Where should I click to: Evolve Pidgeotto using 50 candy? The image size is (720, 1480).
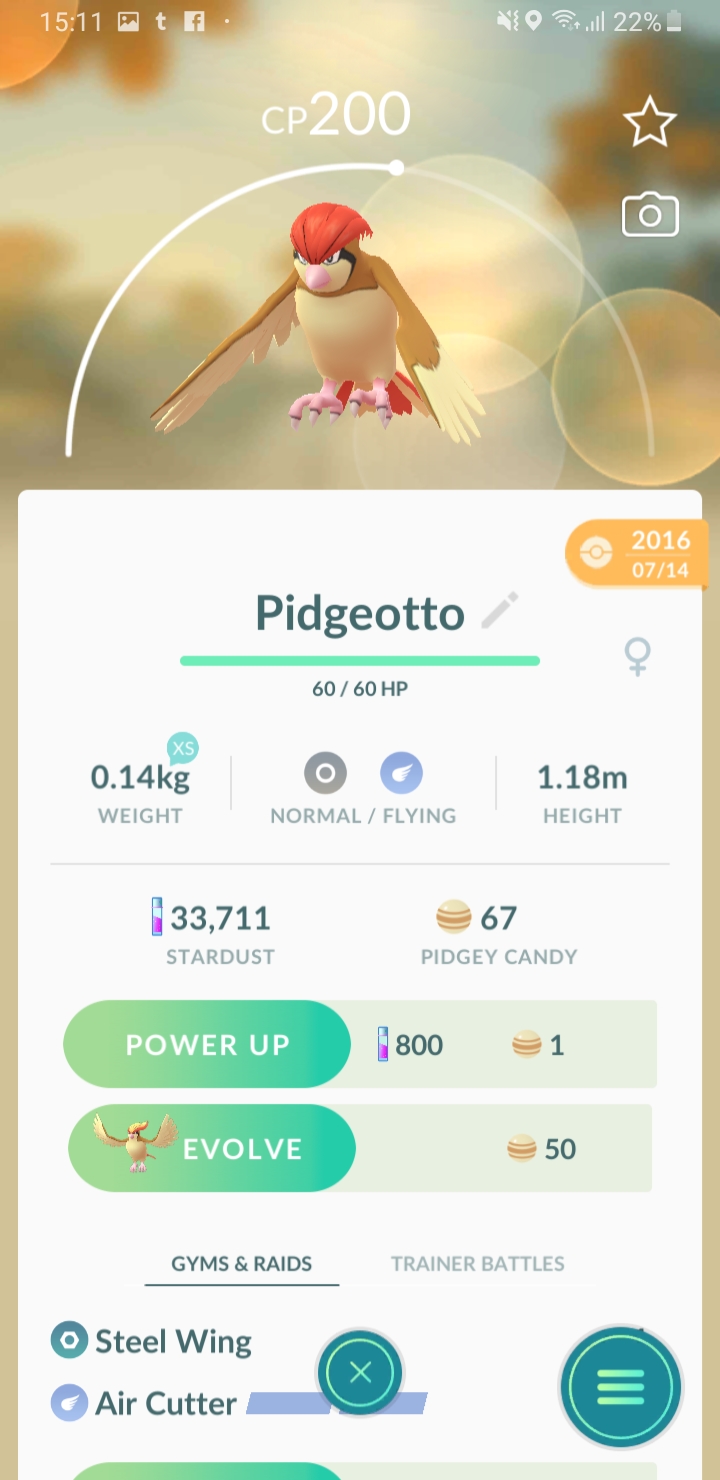(x=212, y=1148)
